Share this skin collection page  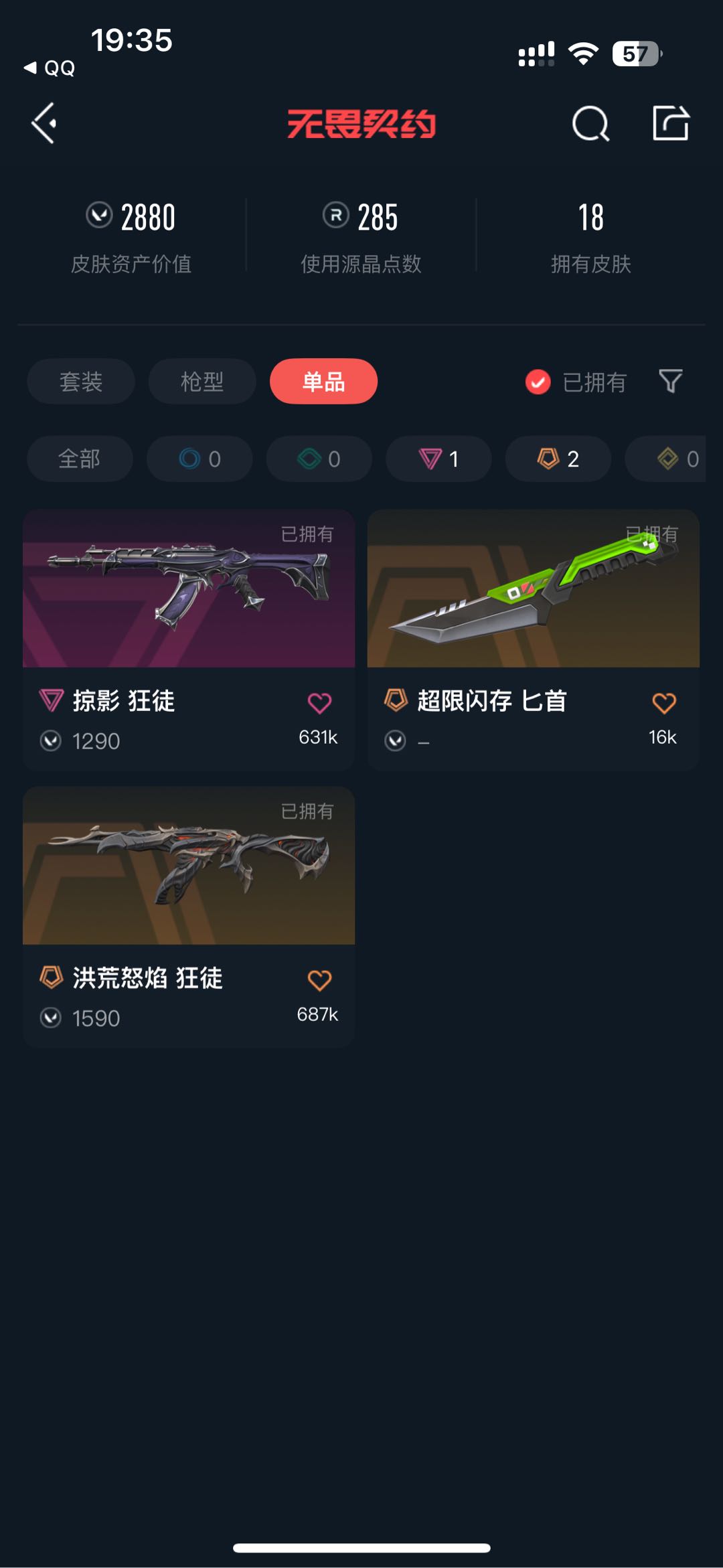(671, 123)
